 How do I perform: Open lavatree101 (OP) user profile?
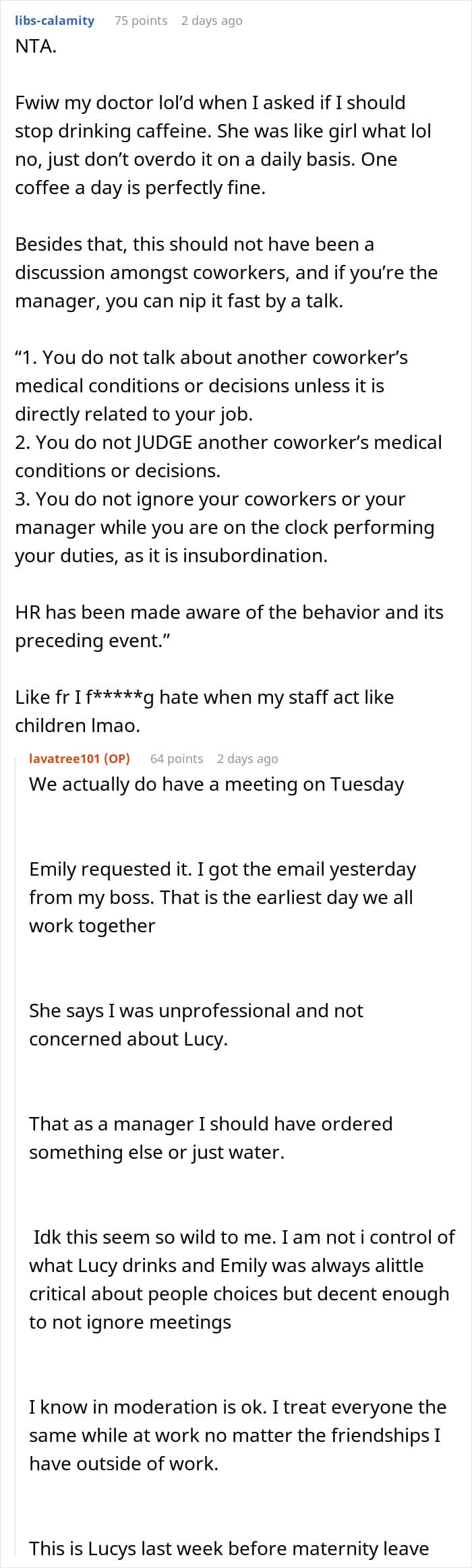pyautogui.click(x=80, y=758)
